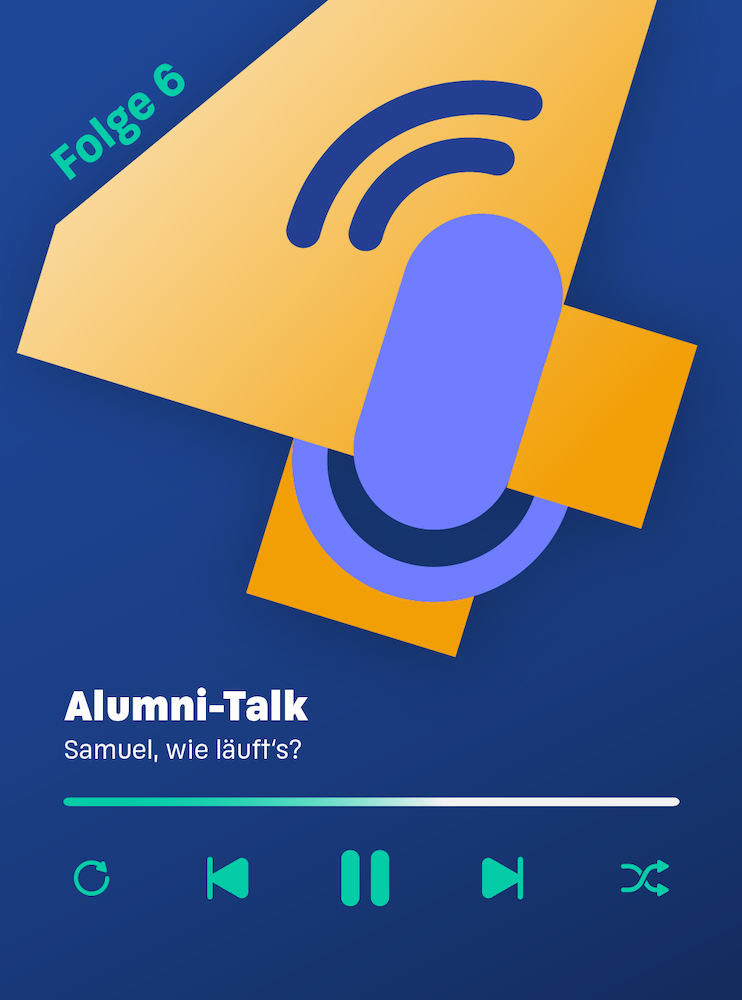Skip to the next episode
This screenshot has height=1000, width=742.
502,878
